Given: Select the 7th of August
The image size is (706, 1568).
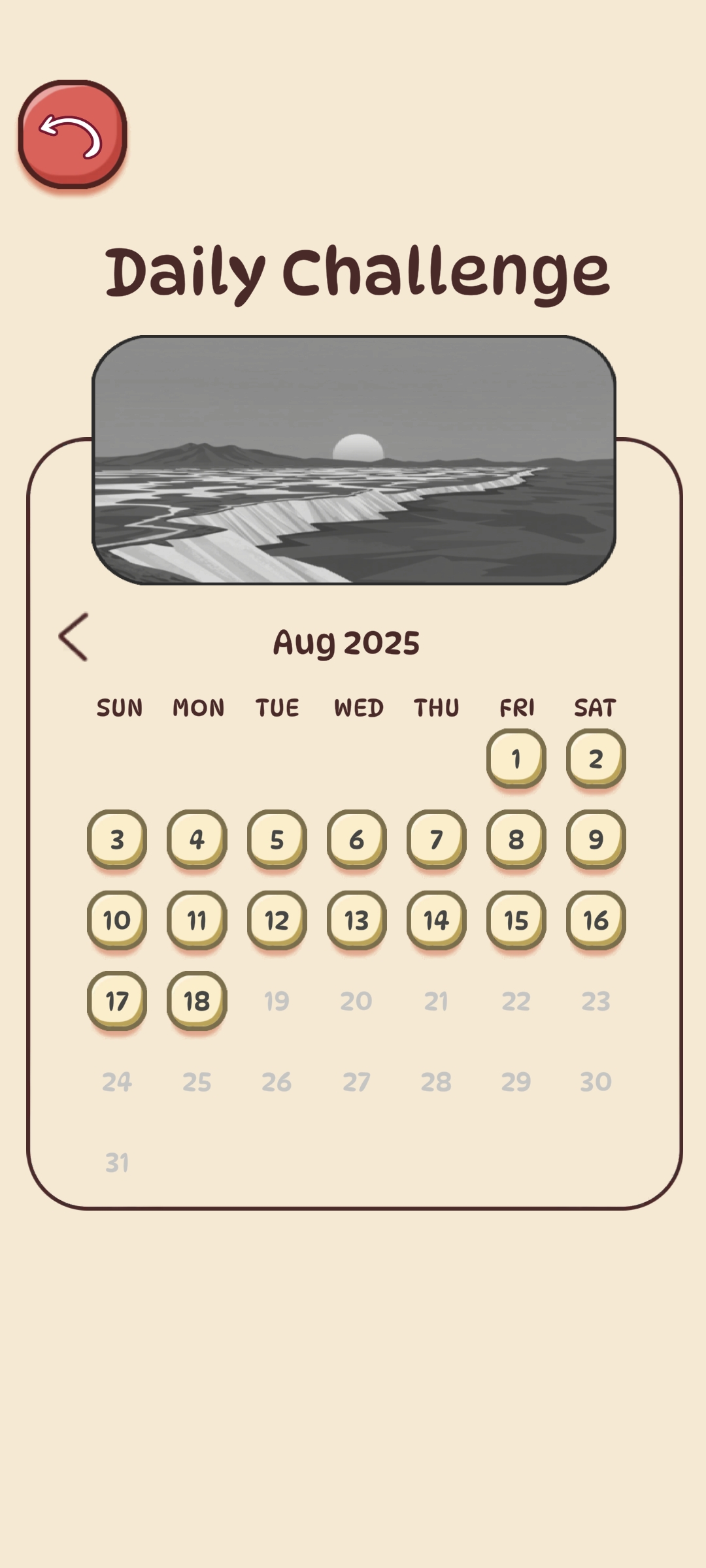Looking at the screenshot, I should [436, 839].
